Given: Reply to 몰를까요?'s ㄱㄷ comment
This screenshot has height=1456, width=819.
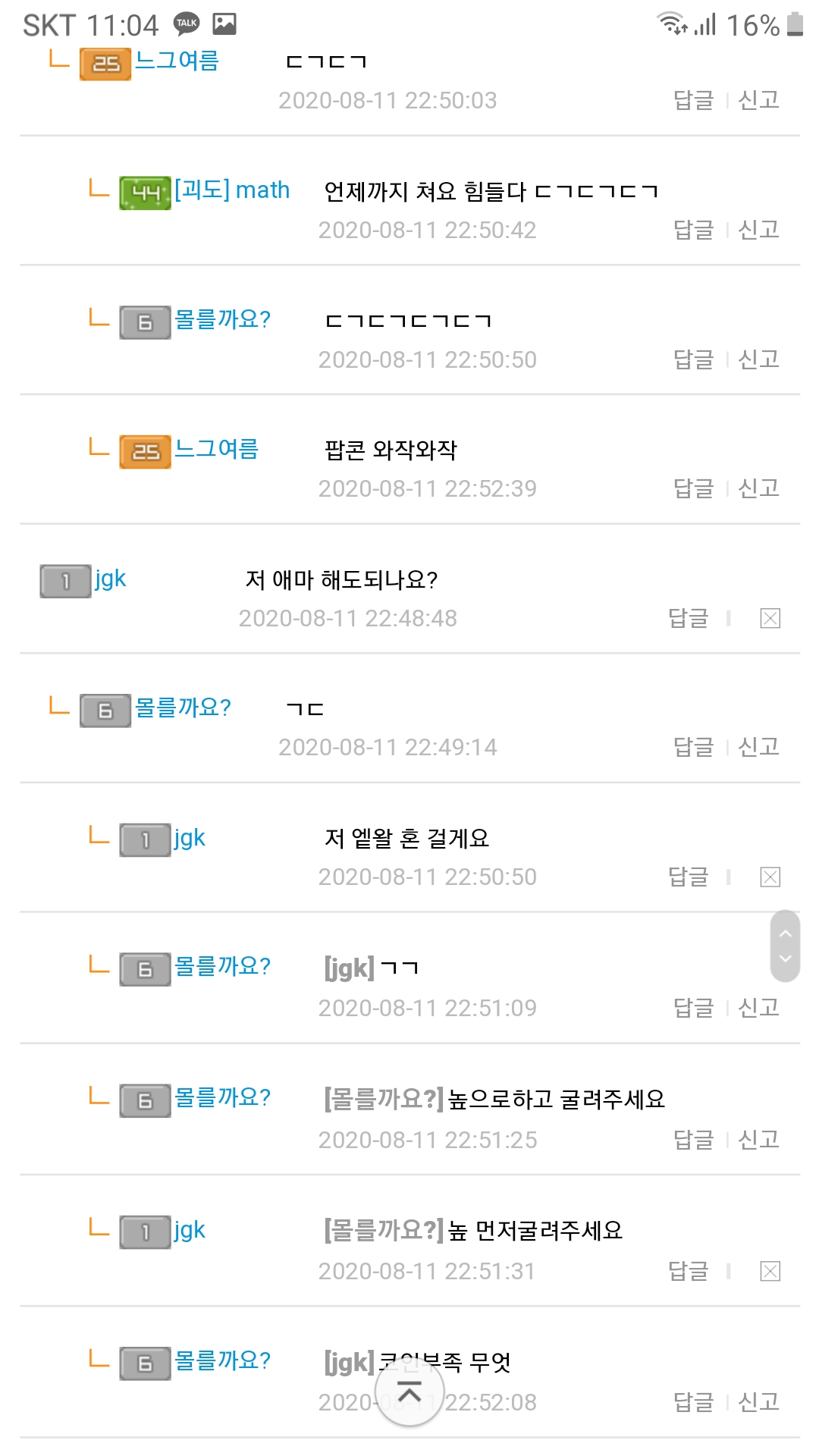Looking at the screenshot, I should 693,747.
